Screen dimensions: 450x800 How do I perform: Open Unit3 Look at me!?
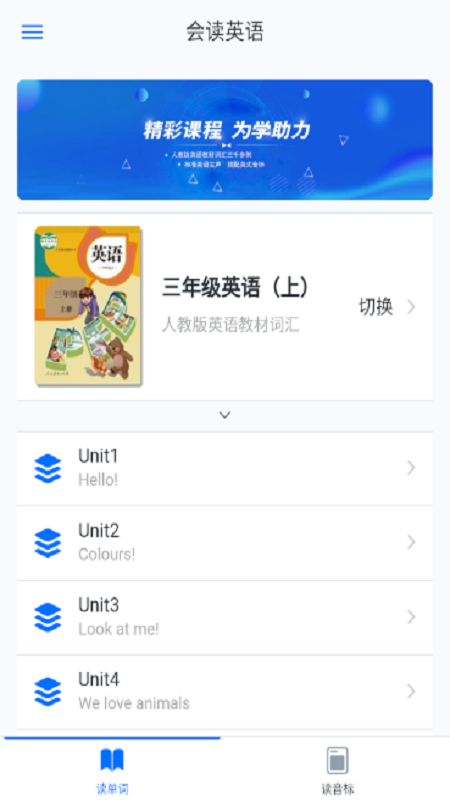[225, 617]
